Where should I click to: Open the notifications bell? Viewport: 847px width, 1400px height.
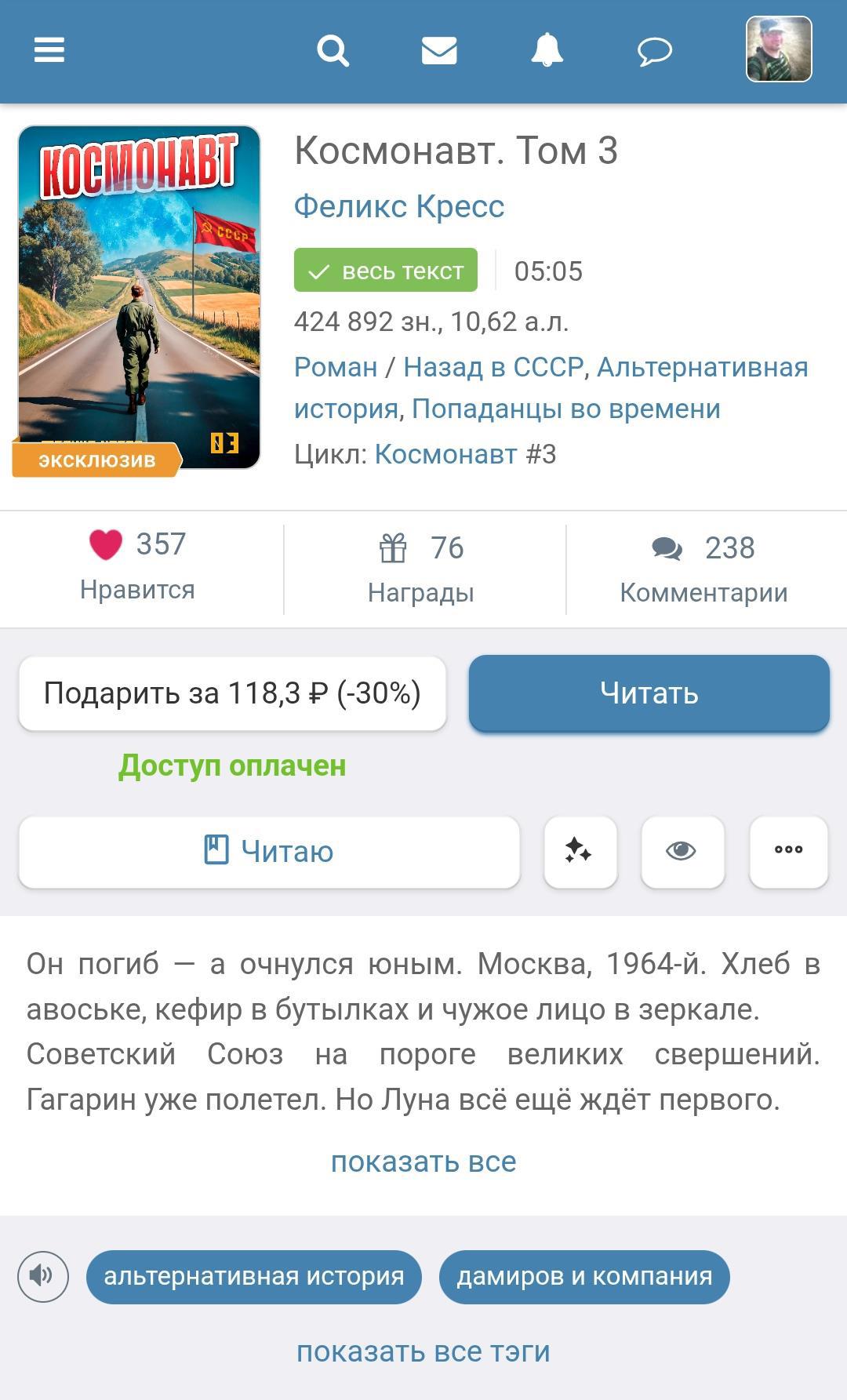[x=547, y=51]
